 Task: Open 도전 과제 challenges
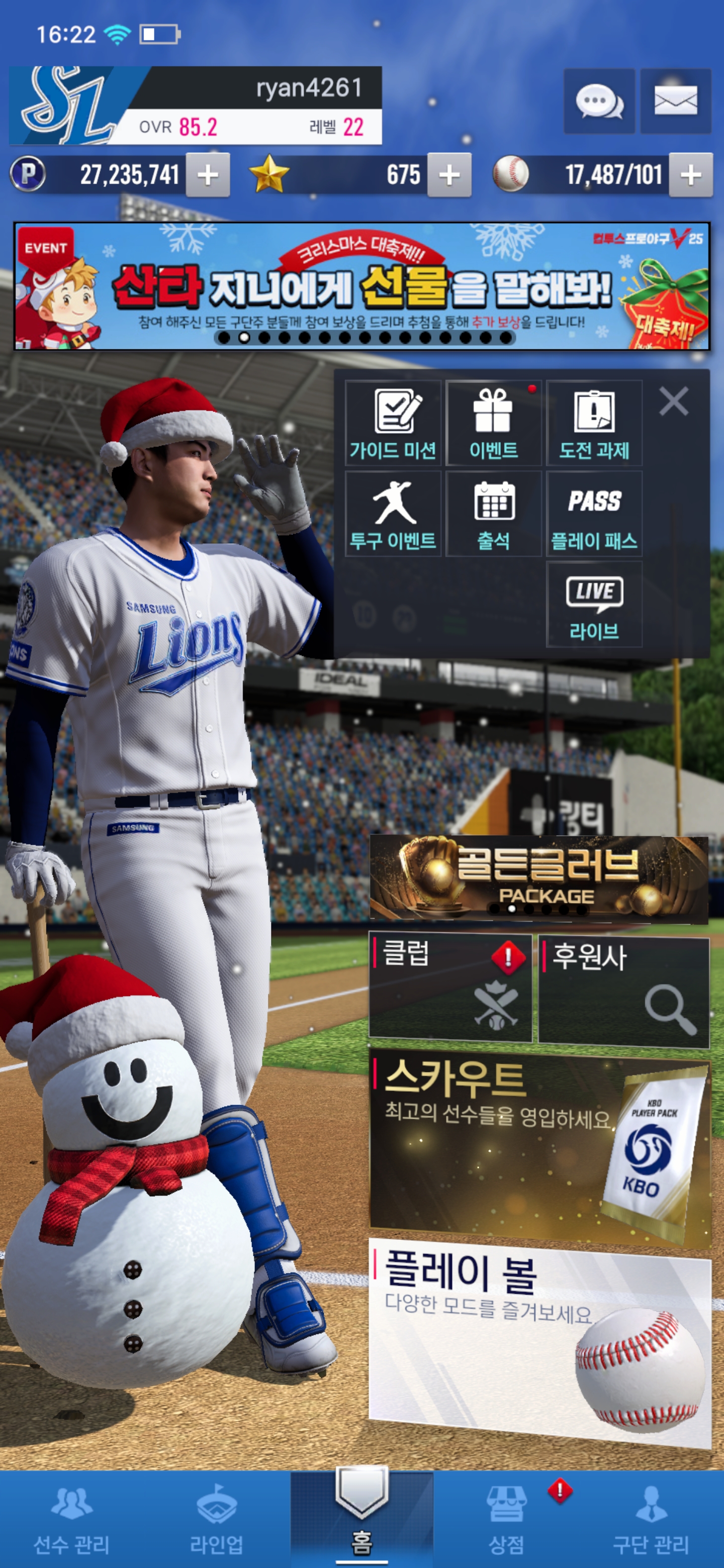[x=594, y=423]
